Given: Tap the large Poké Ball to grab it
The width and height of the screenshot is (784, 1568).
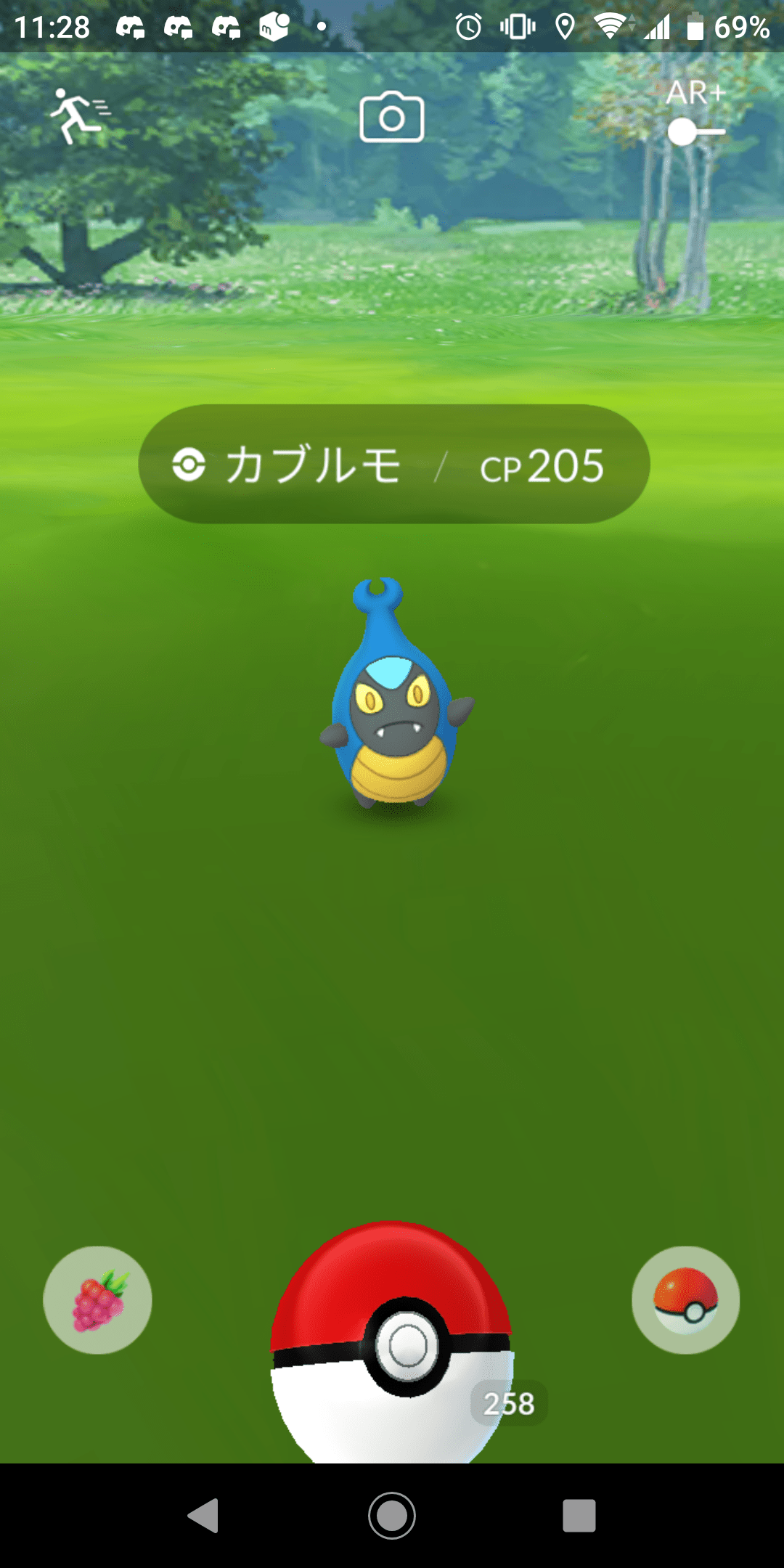Looking at the screenshot, I should 392,1343.
